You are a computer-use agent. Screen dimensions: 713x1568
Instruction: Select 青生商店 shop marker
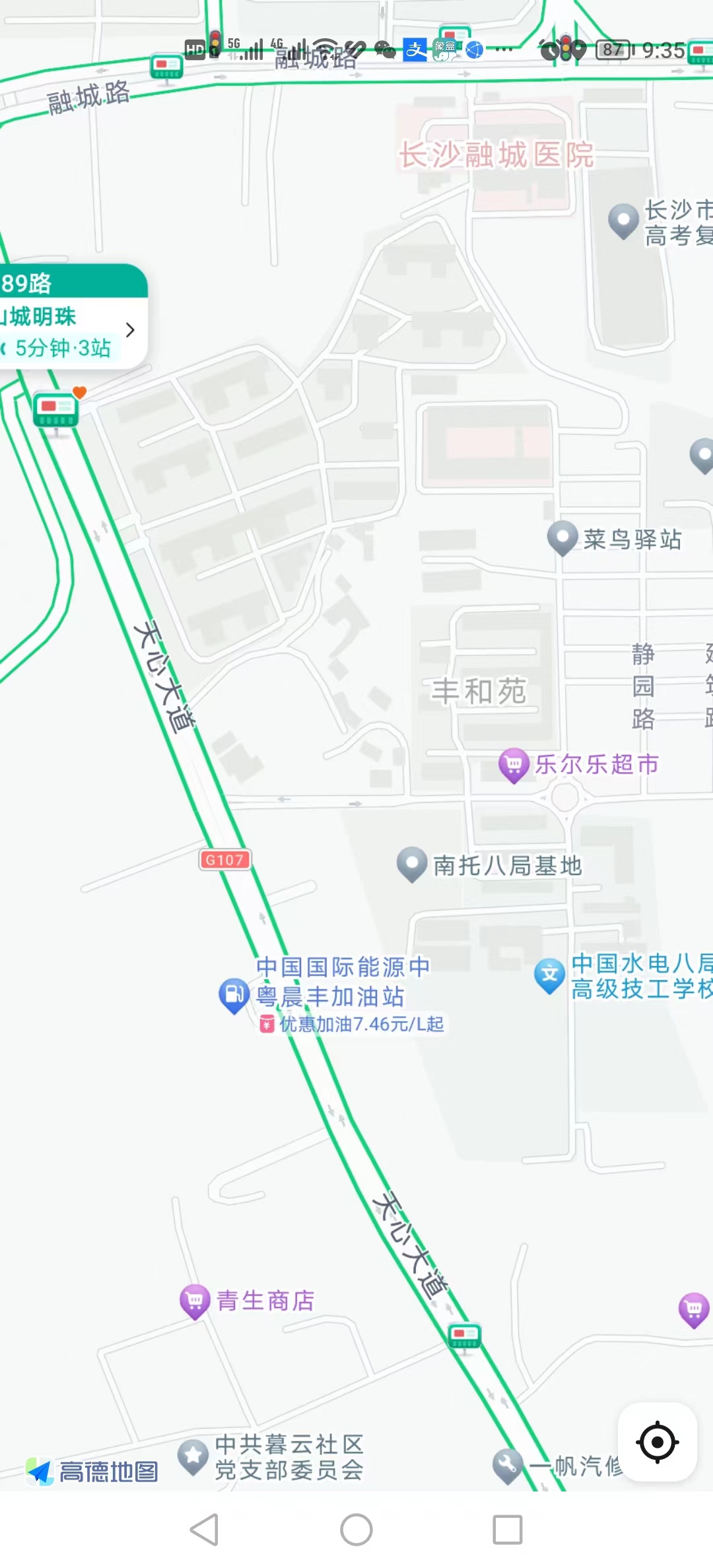tap(195, 1301)
